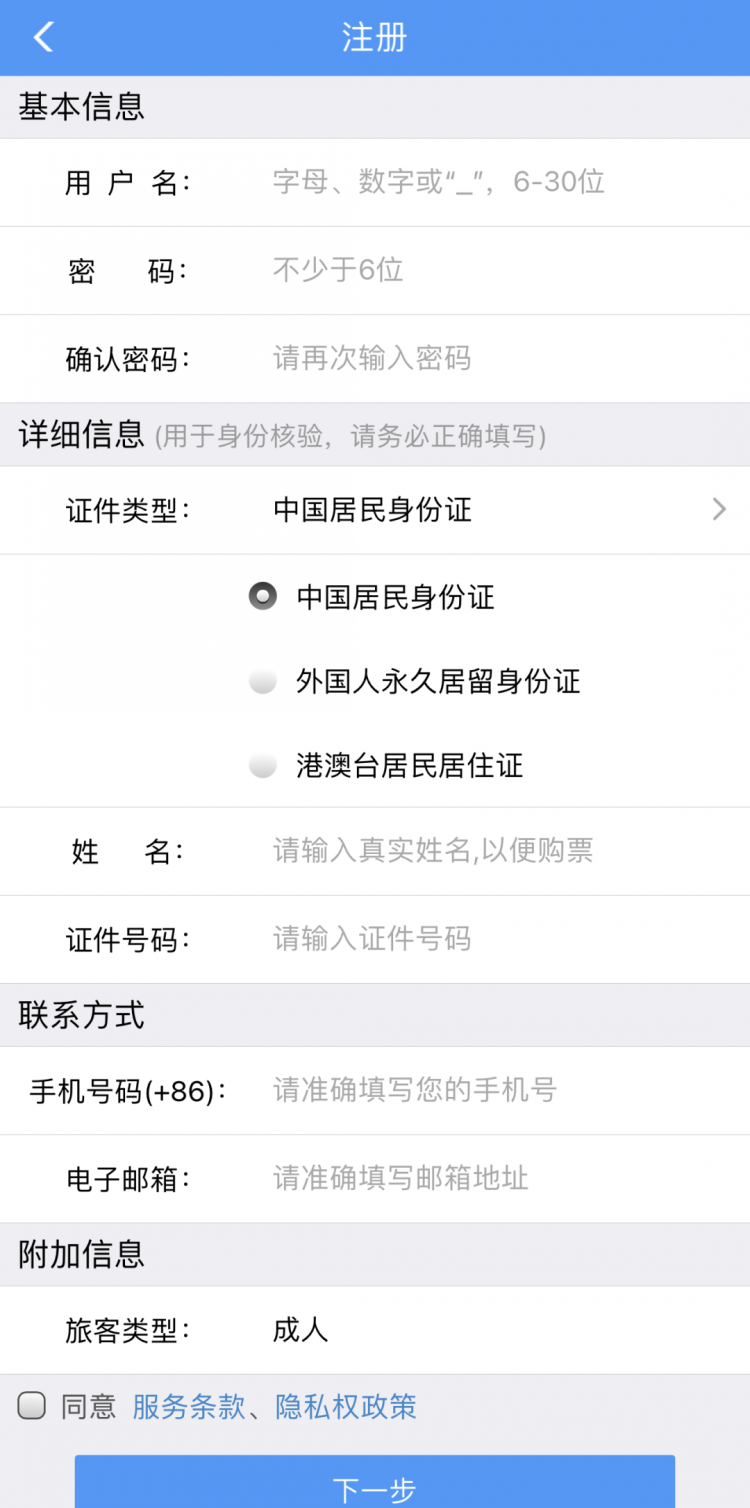This screenshot has width=750, height=1508.
Task: Open the 服务条款 terms link
Action: pyautogui.click(x=189, y=1407)
